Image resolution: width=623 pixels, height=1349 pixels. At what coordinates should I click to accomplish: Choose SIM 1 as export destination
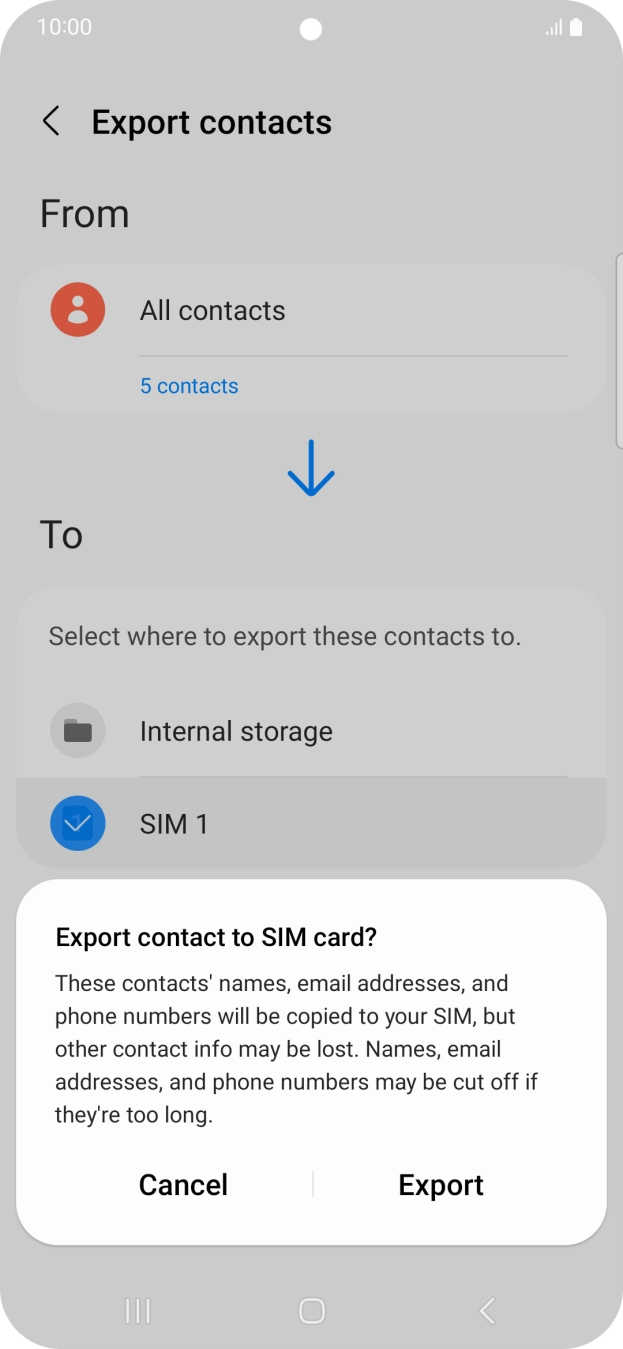[174, 824]
